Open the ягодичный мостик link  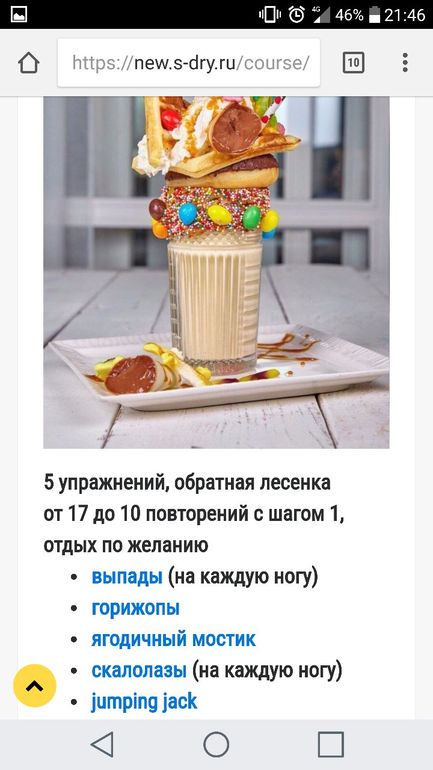point(173,639)
